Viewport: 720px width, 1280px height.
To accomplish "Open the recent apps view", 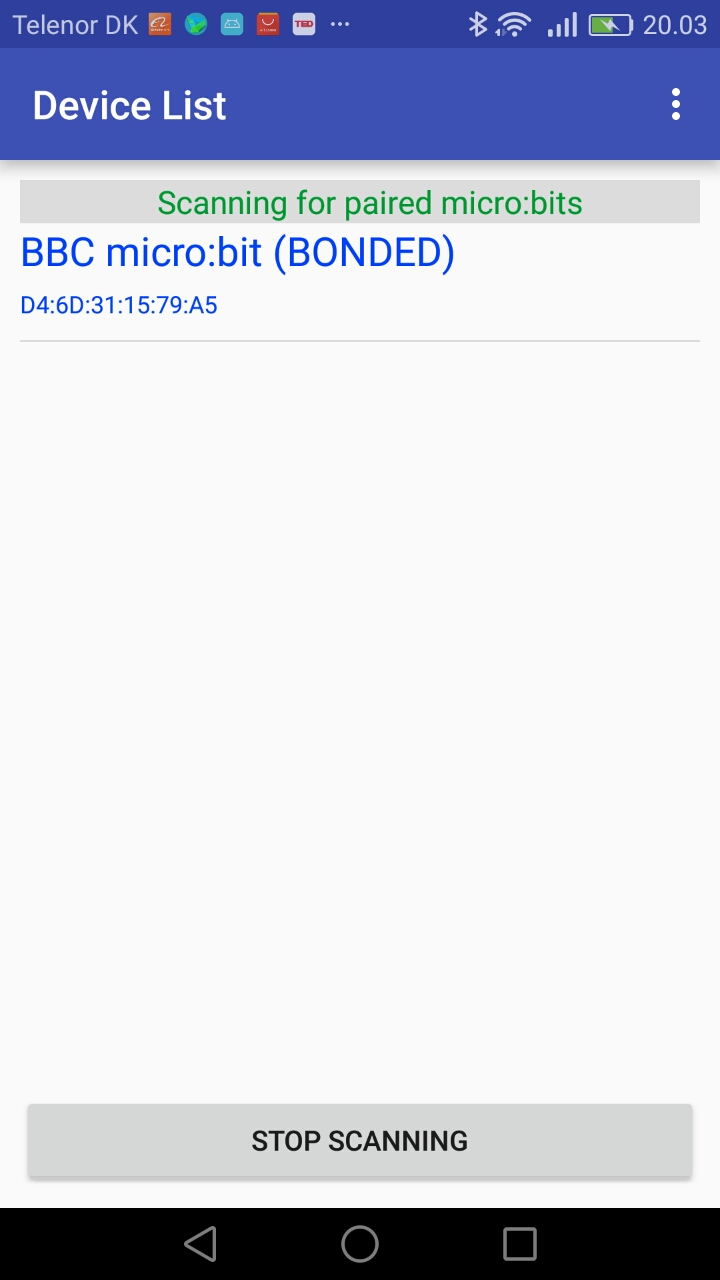I will [520, 1244].
